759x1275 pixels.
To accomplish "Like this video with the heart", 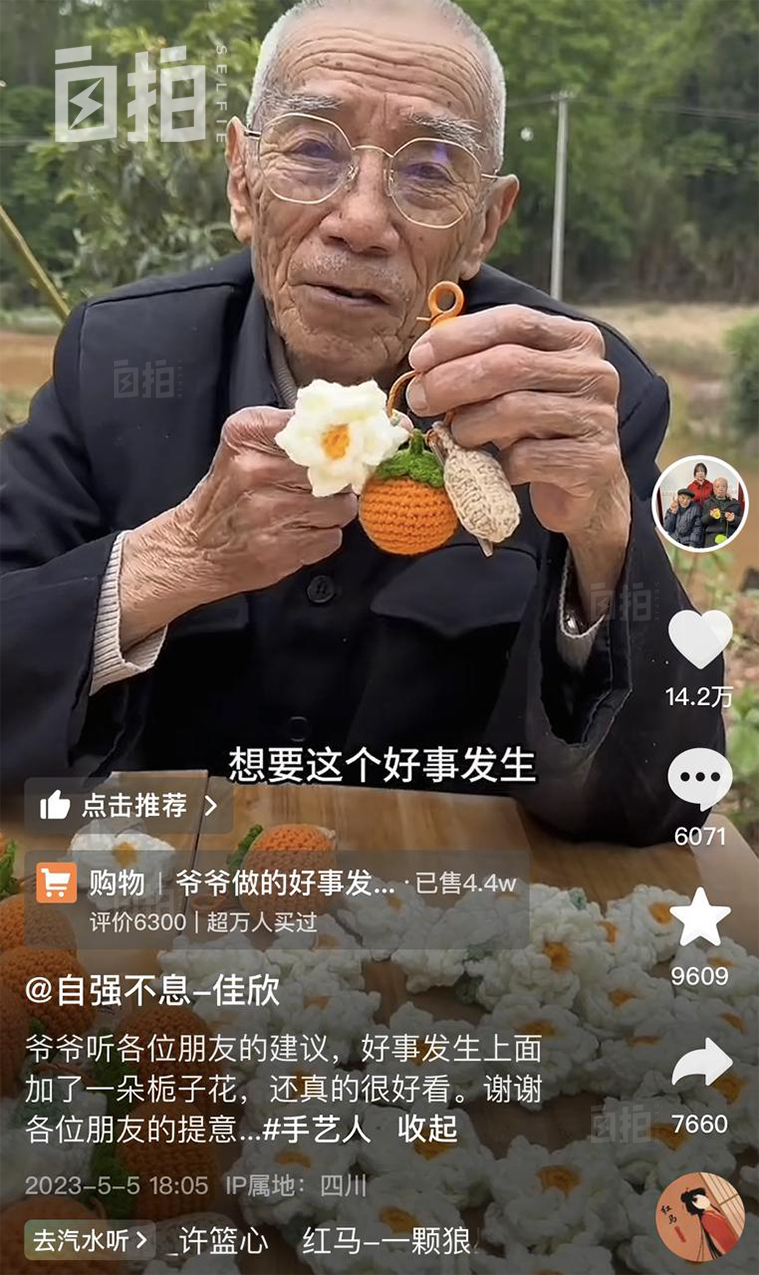I will tap(700, 638).
